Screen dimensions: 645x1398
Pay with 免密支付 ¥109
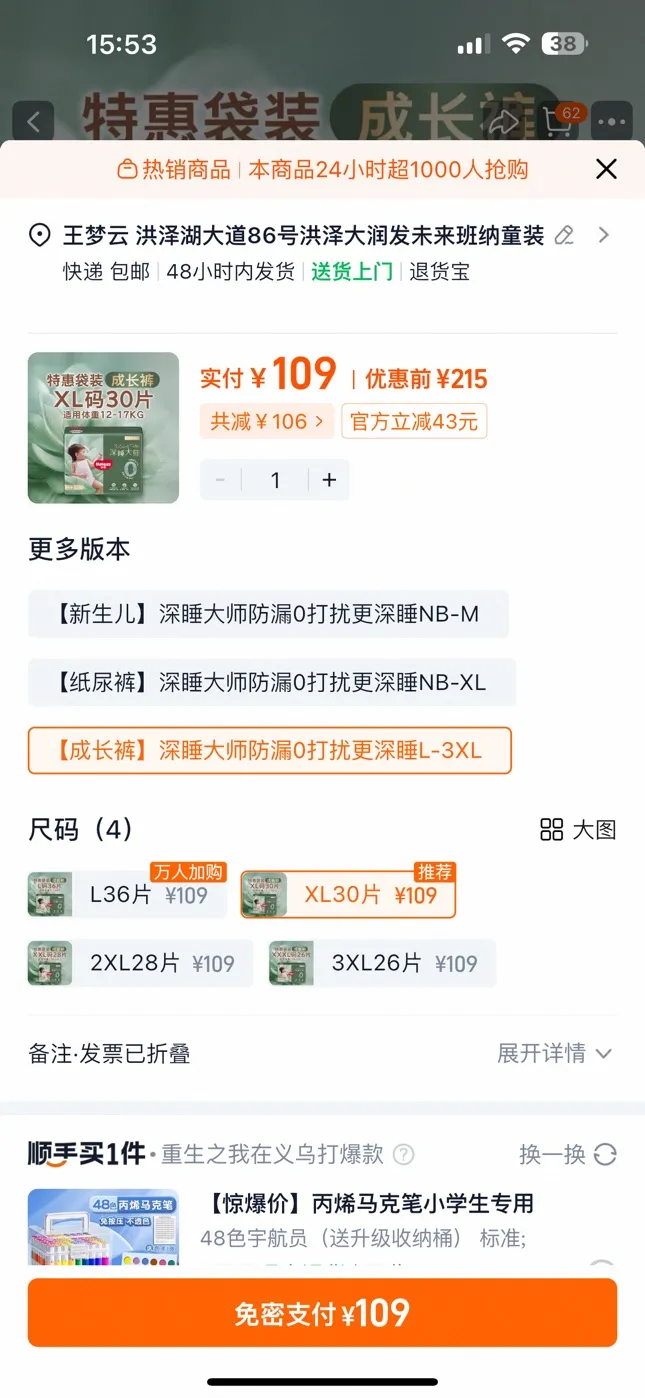click(322, 1312)
